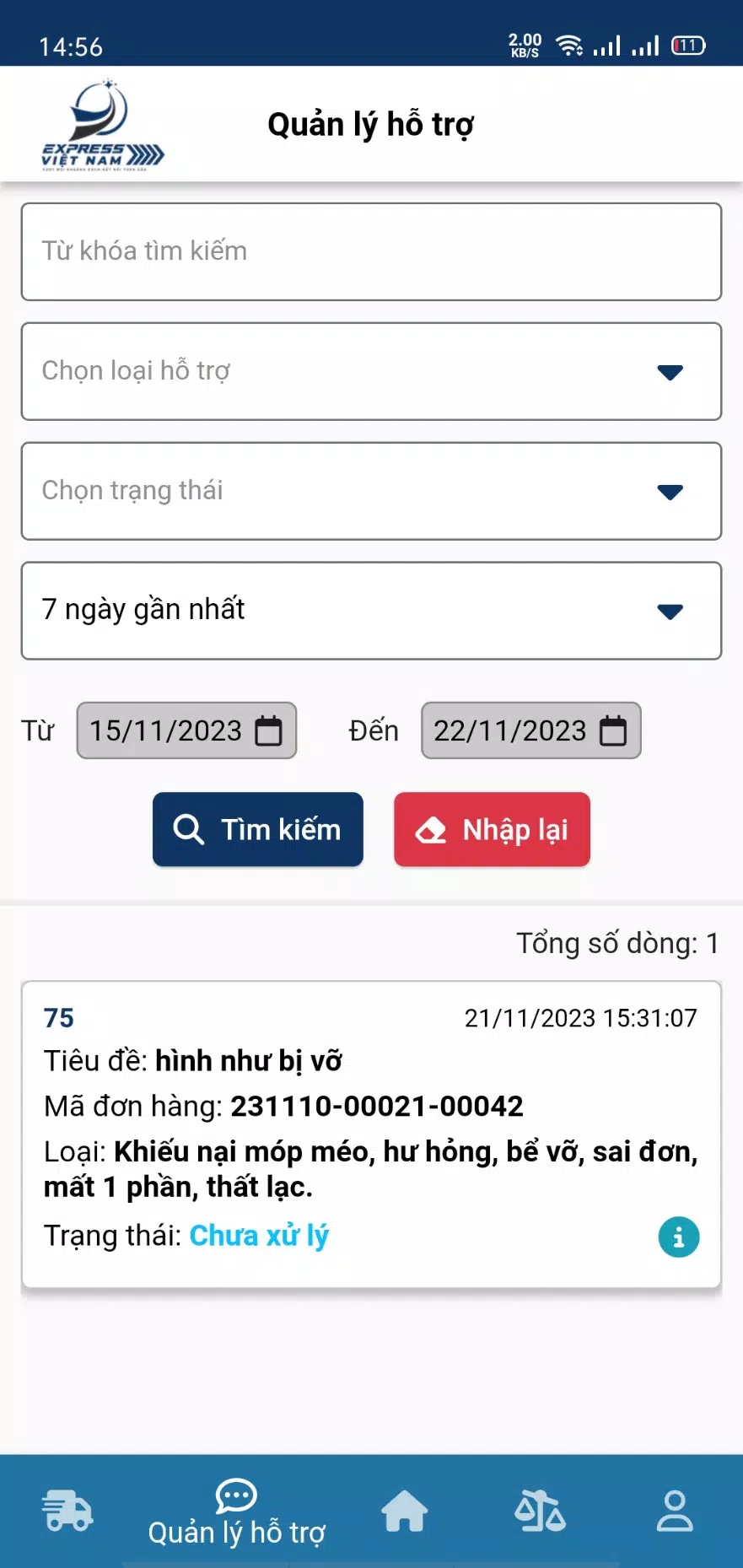743x1568 pixels.
Task: Expand the Chọn loại hỗ trợ dropdown
Action: click(x=371, y=371)
